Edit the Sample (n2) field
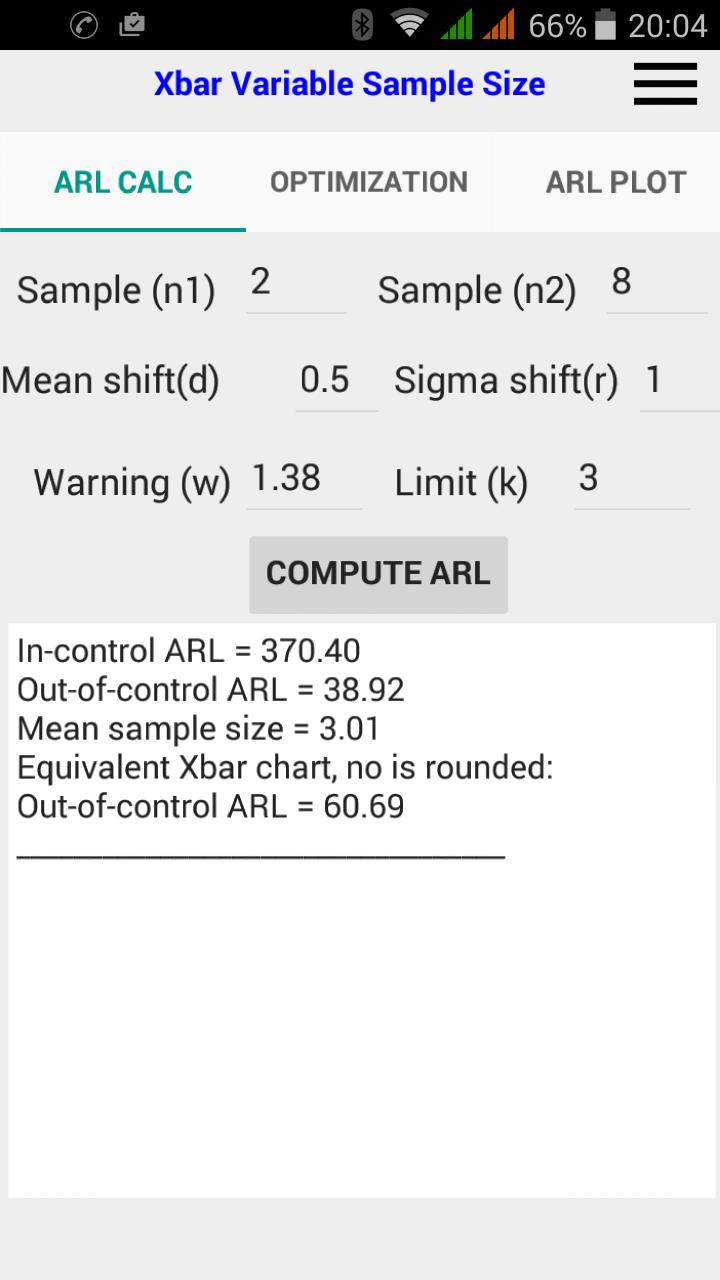Screen dimensions: 720x1280 655,285
